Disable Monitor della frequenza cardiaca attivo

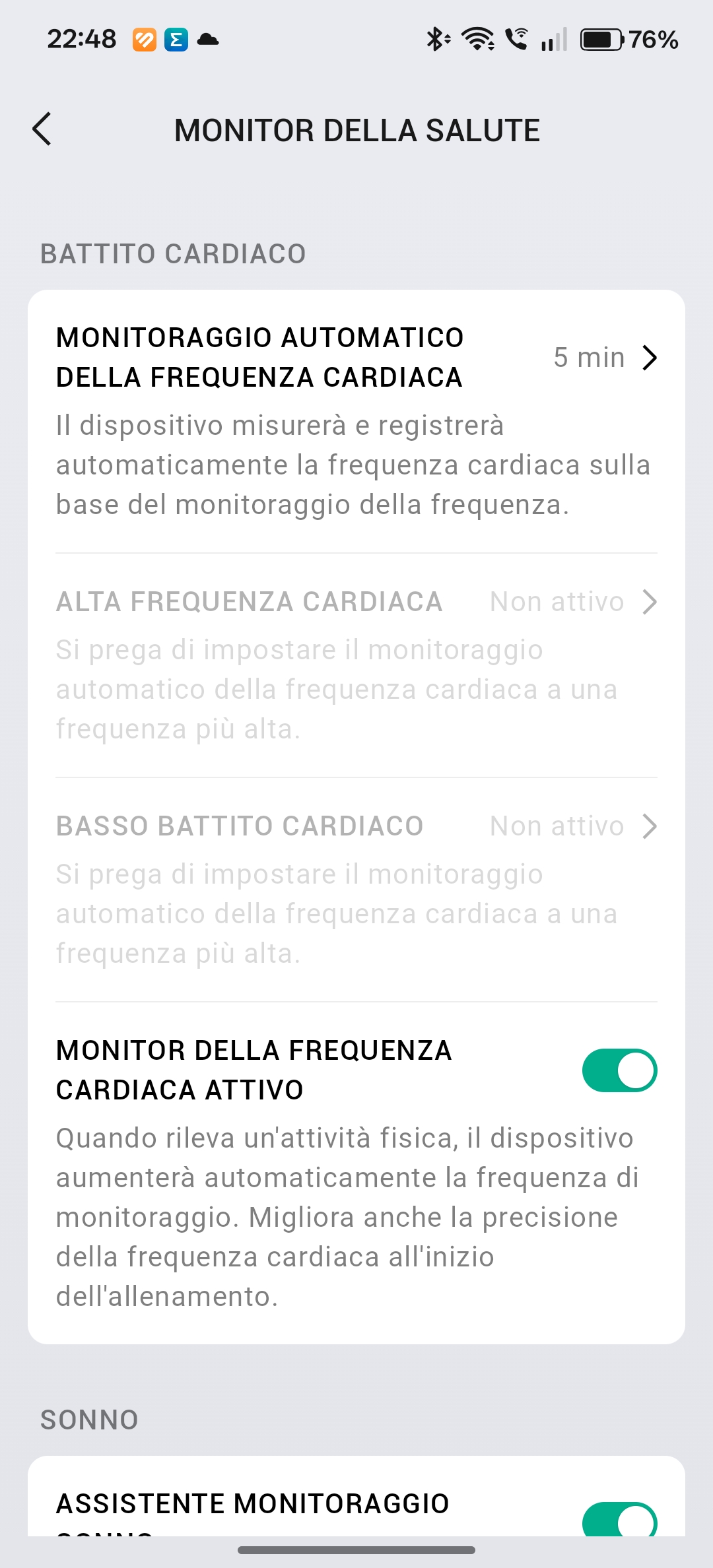pos(619,1070)
